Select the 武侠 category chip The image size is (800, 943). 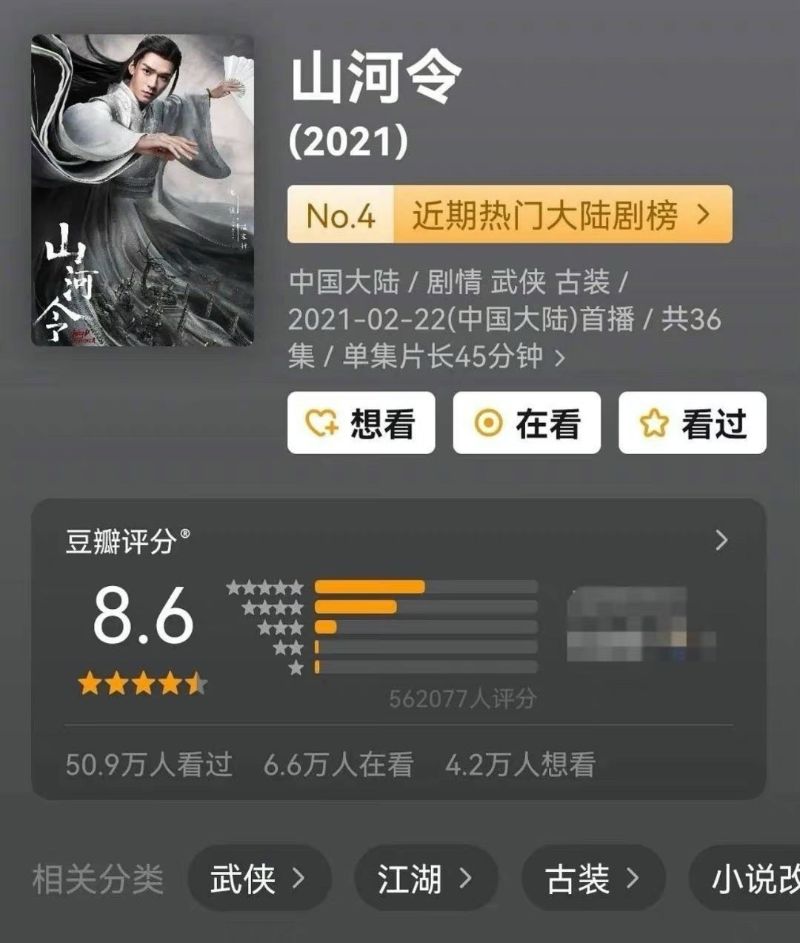point(258,879)
